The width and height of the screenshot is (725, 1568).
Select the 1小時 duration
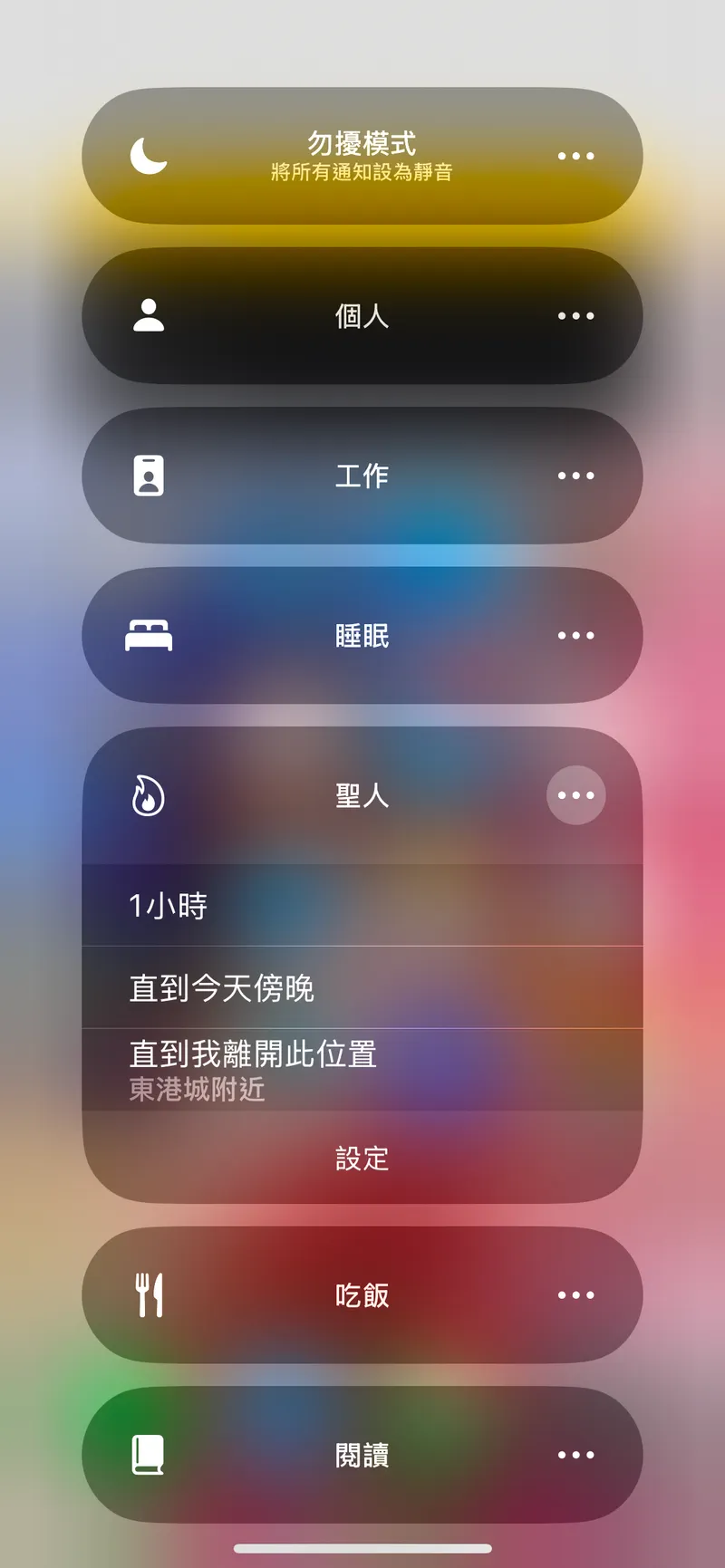tap(361, 906)
